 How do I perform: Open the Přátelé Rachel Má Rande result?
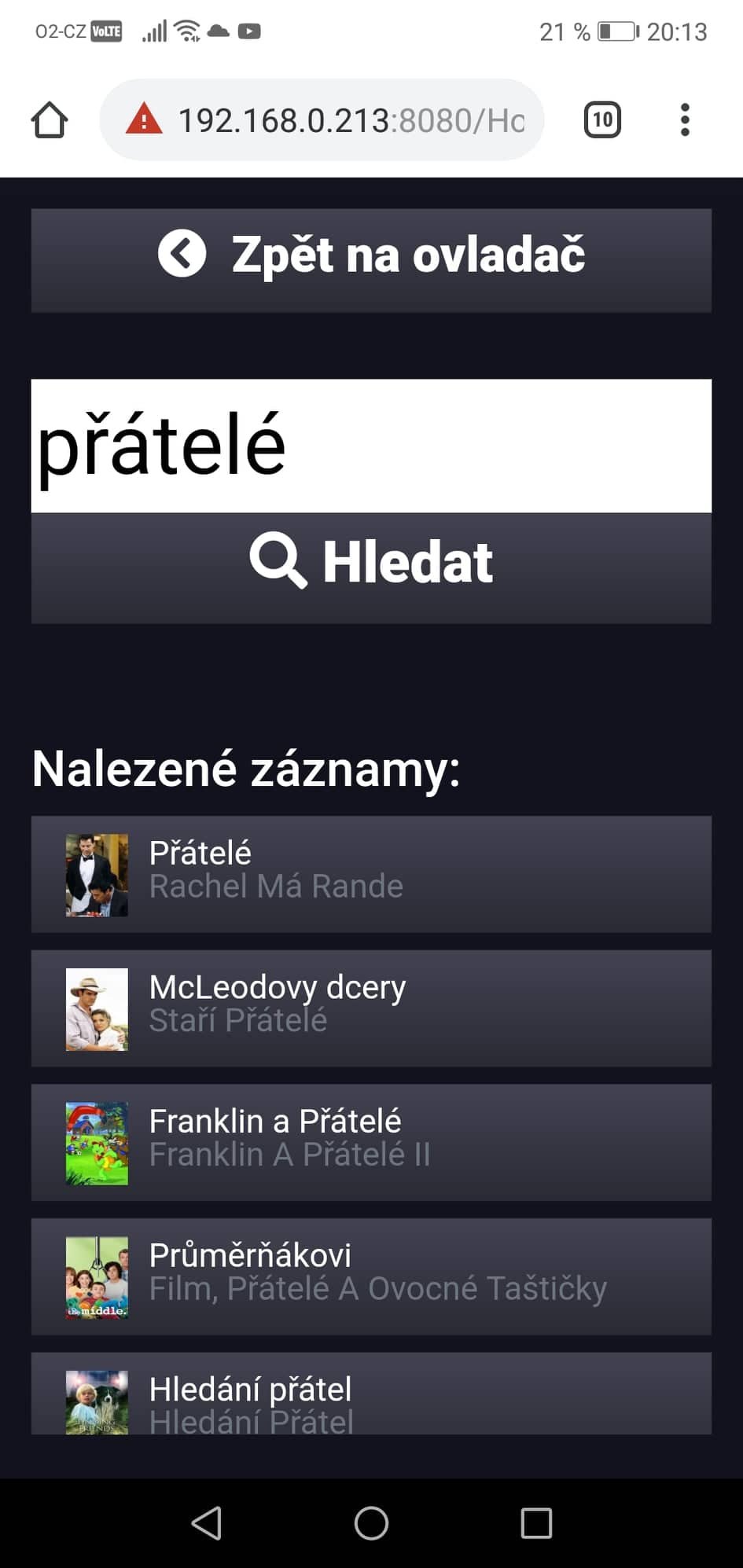(x=371, y=874)
